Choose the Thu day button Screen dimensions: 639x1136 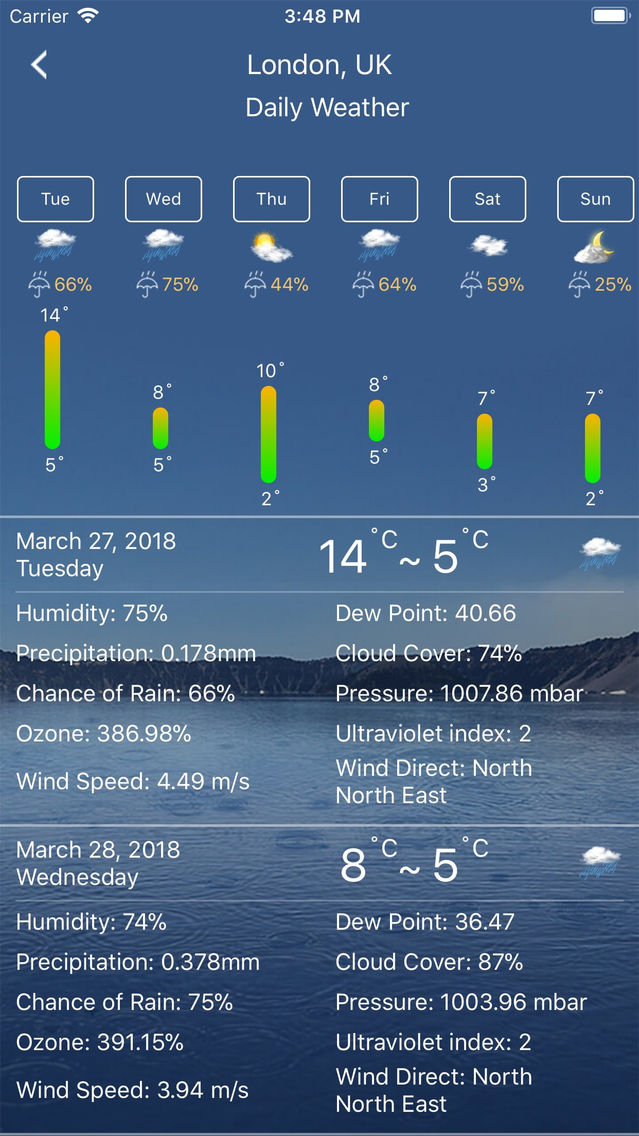272,199
